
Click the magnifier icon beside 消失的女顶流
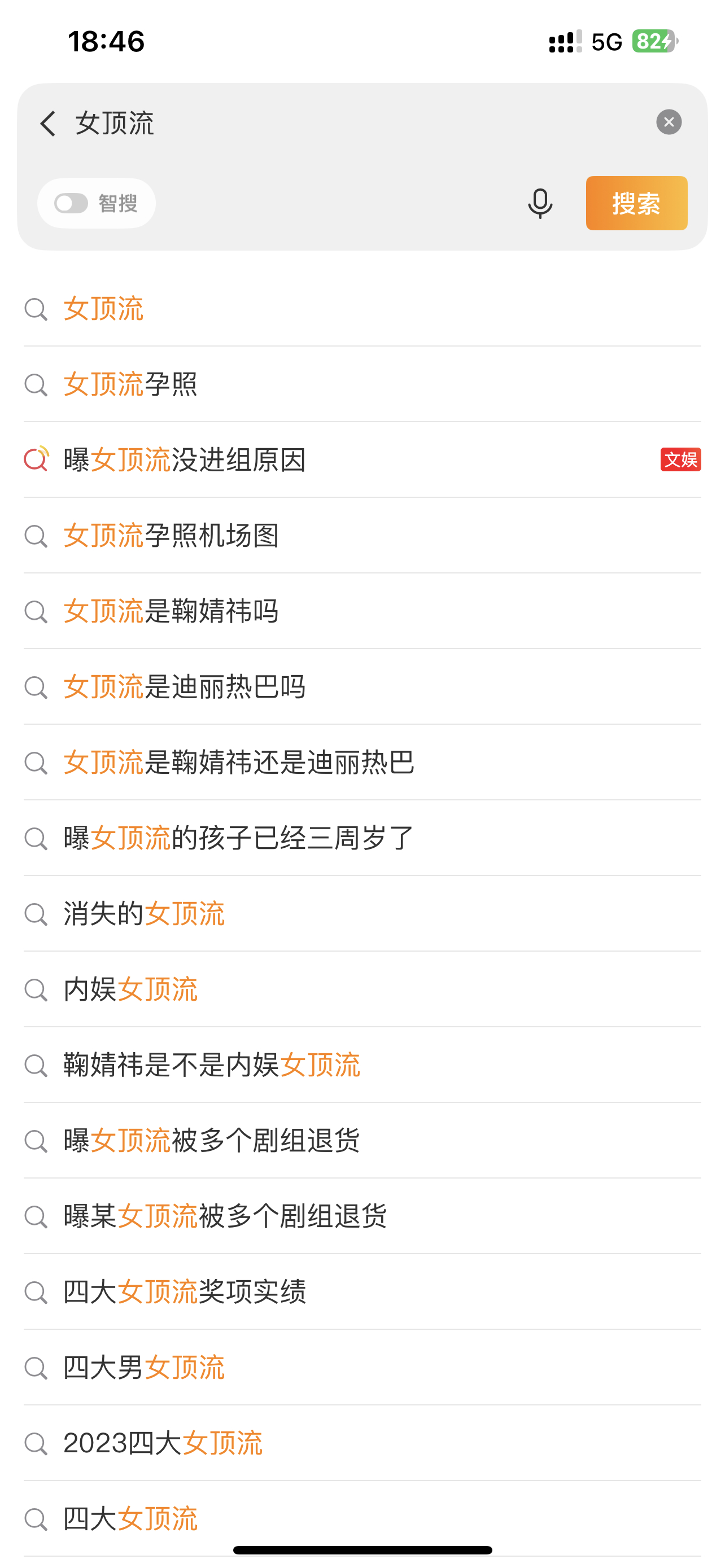(x=36, y=914)
